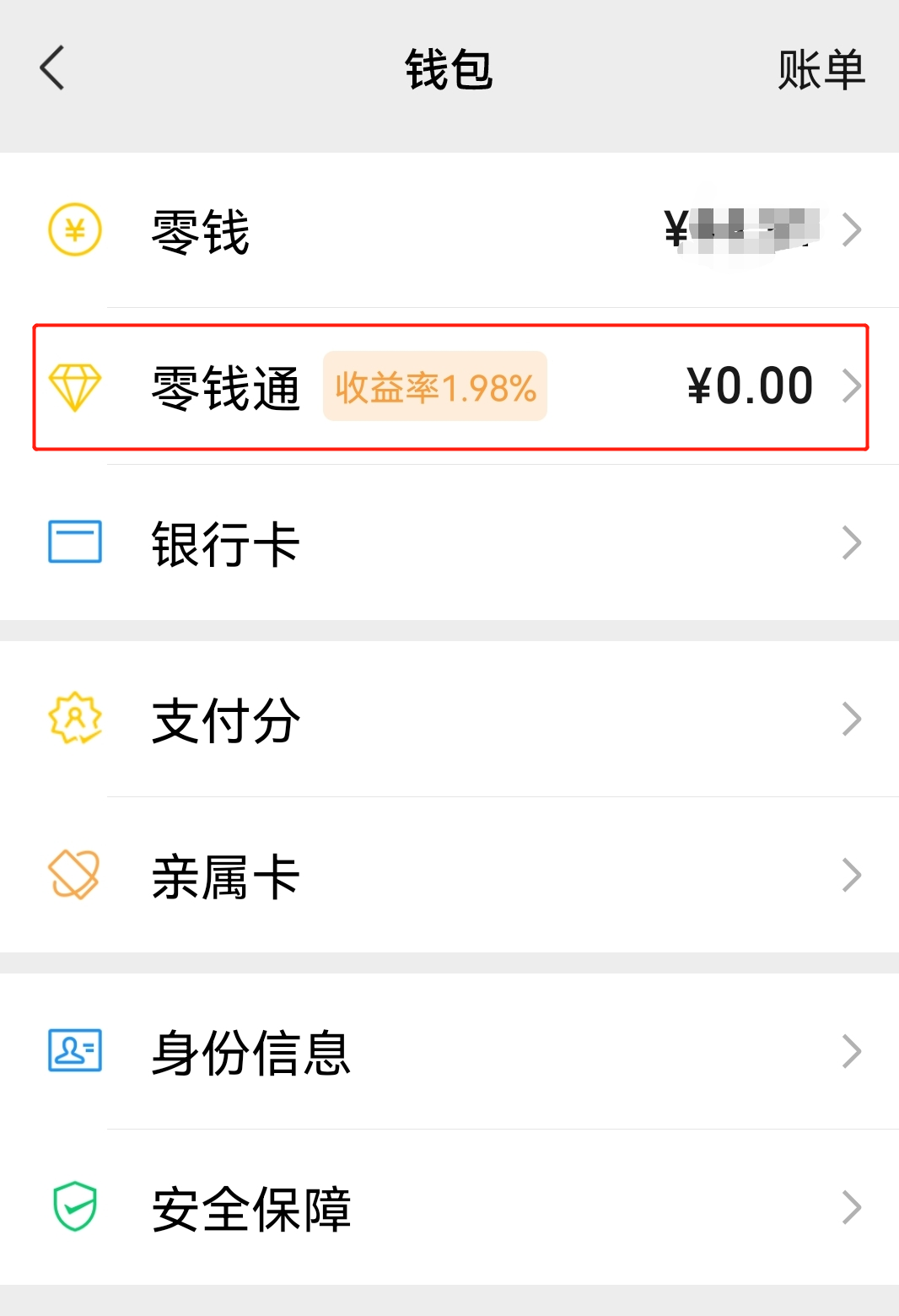Click the 收益率1.98% yield badge

point(435,386)
